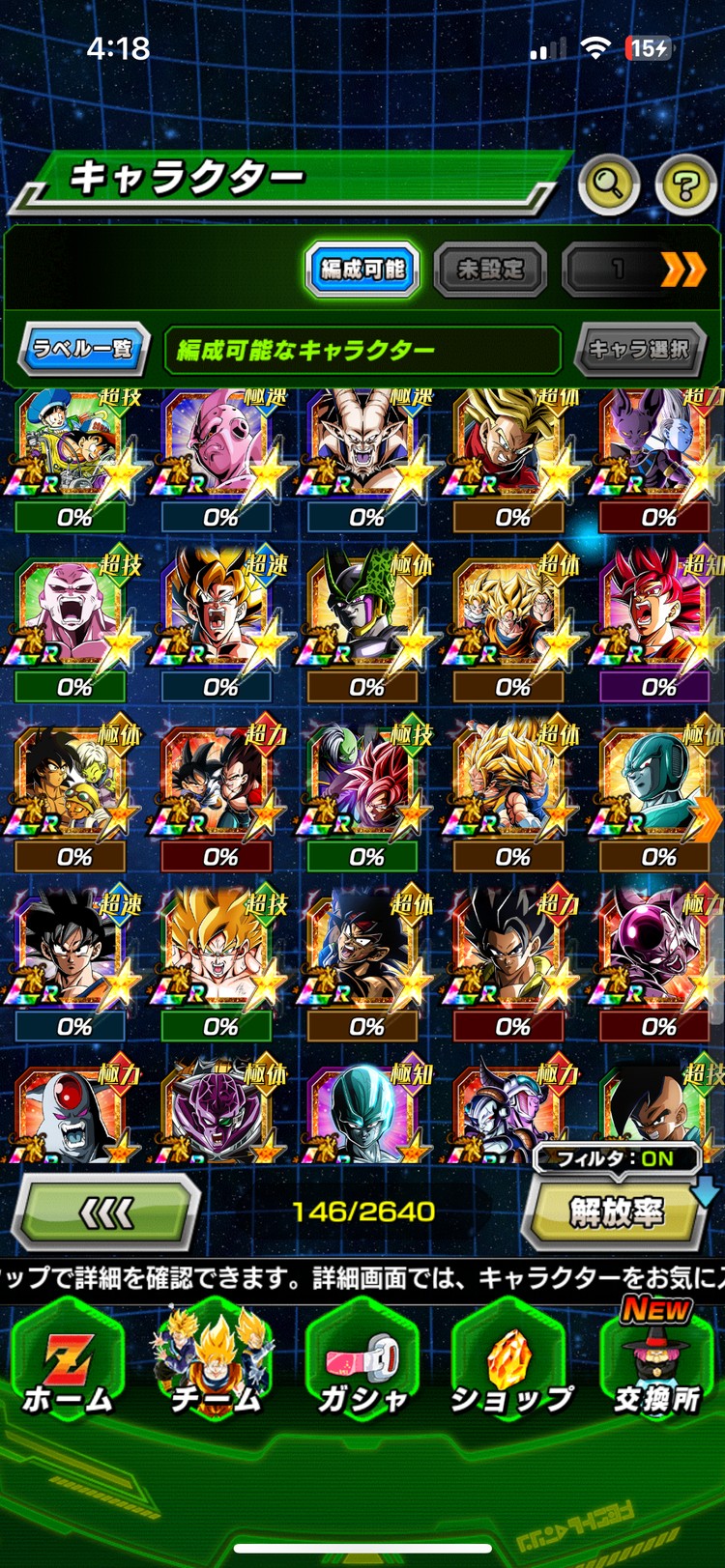Open the question mark help
725x1568 pixels.
(685, 184)
